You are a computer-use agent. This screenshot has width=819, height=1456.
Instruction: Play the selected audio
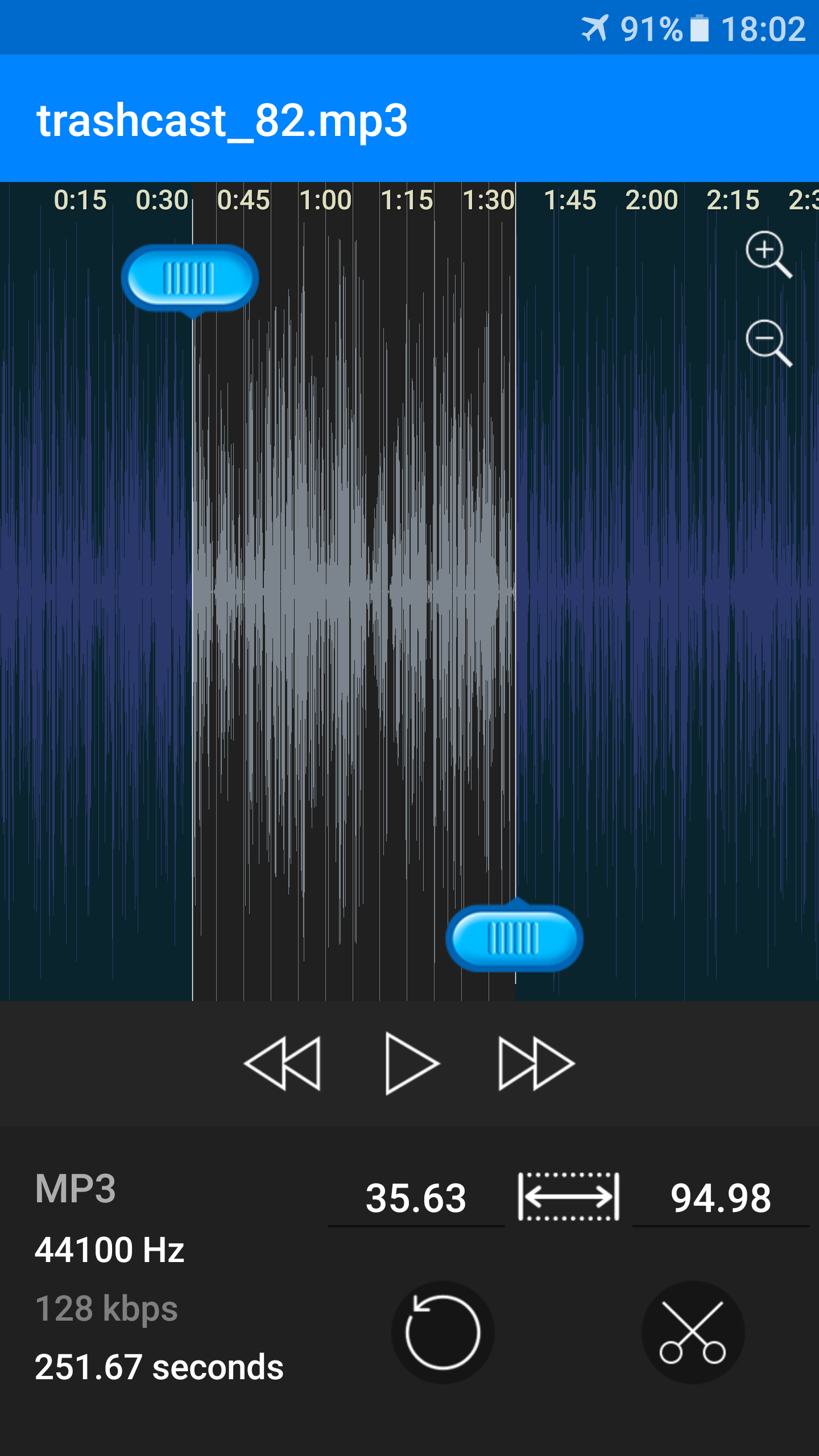point(412,1064)
